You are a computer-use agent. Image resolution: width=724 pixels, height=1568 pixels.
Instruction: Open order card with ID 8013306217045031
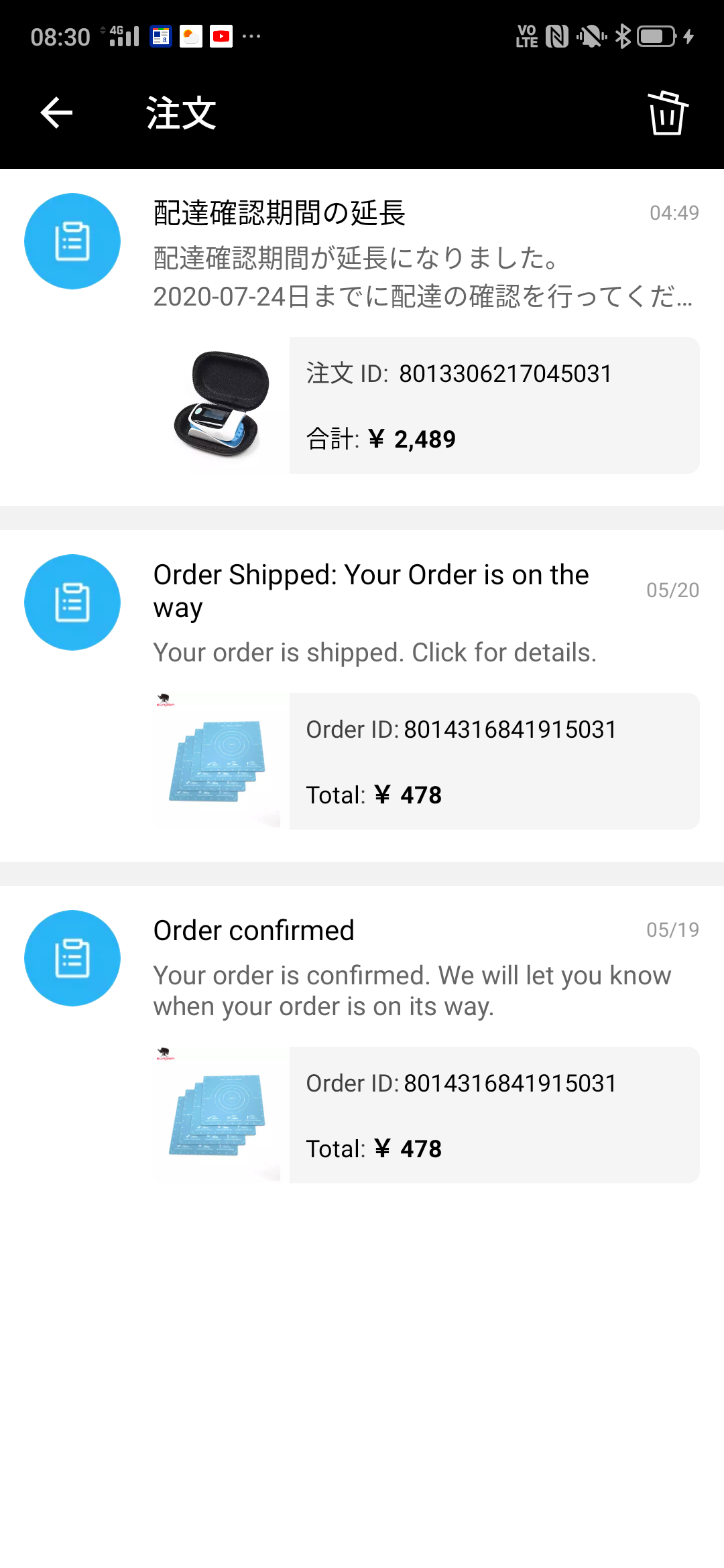[494, 405]
